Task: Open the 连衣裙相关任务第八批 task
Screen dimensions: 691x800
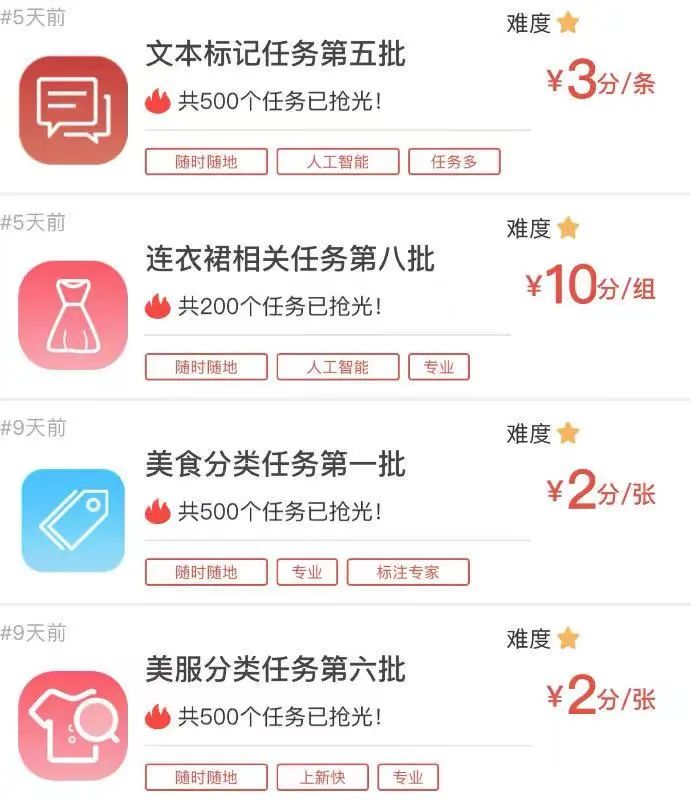Action: click(290, 259)
